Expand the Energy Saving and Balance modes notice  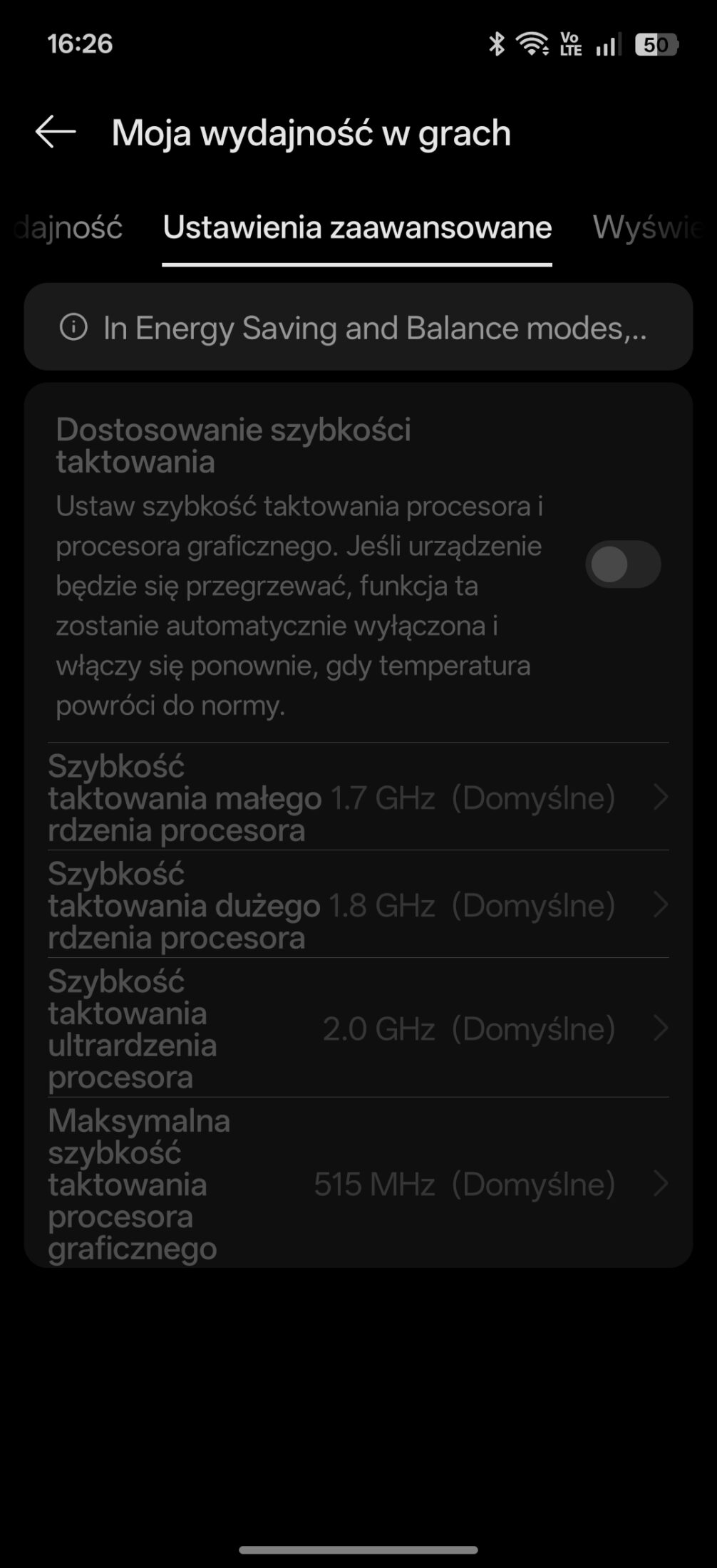pos(358,328)
